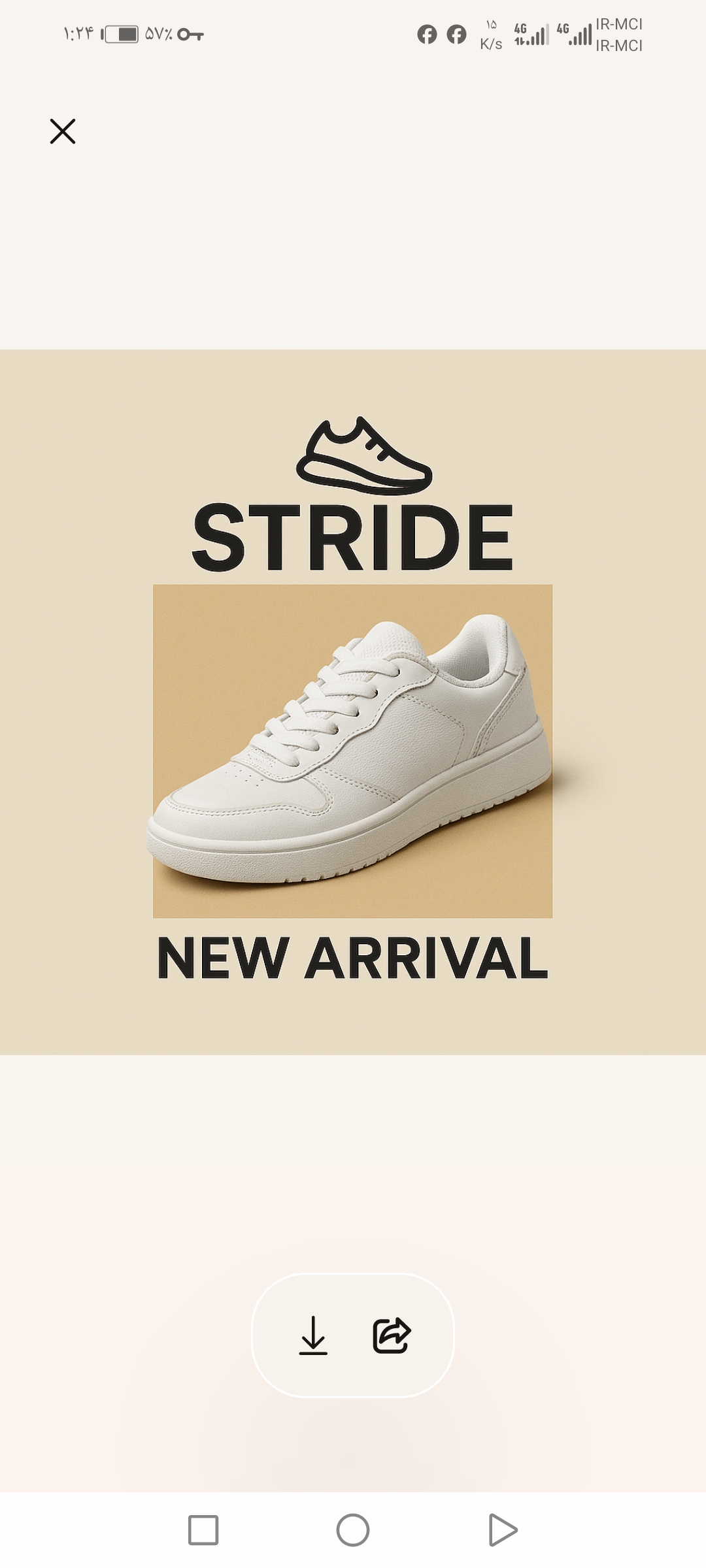The height and width of the screenshot is (1568, 706).
Task: Close the image viewer
Action: (x=63, y=131)
